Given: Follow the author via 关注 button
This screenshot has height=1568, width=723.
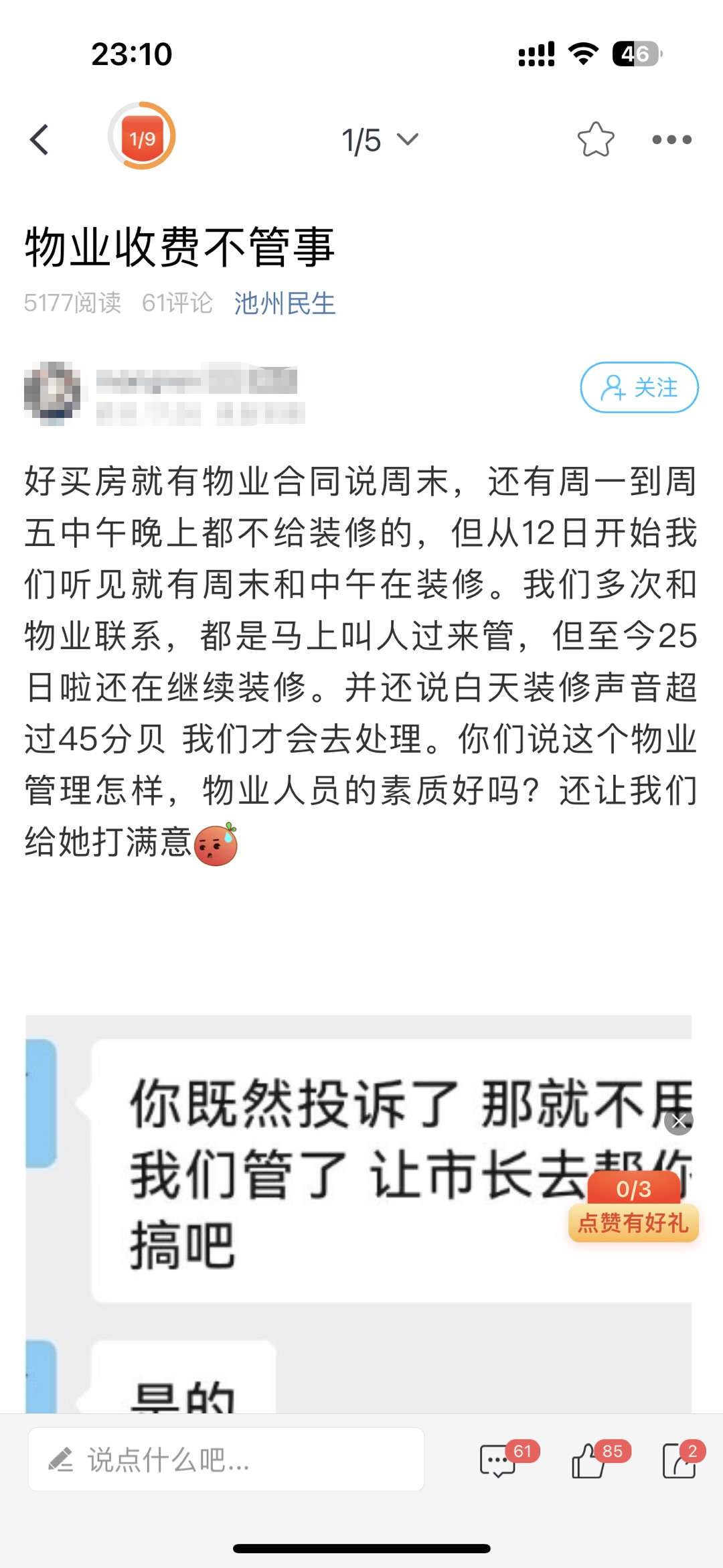Looking at the screenshot, I should tap(639, 387).
